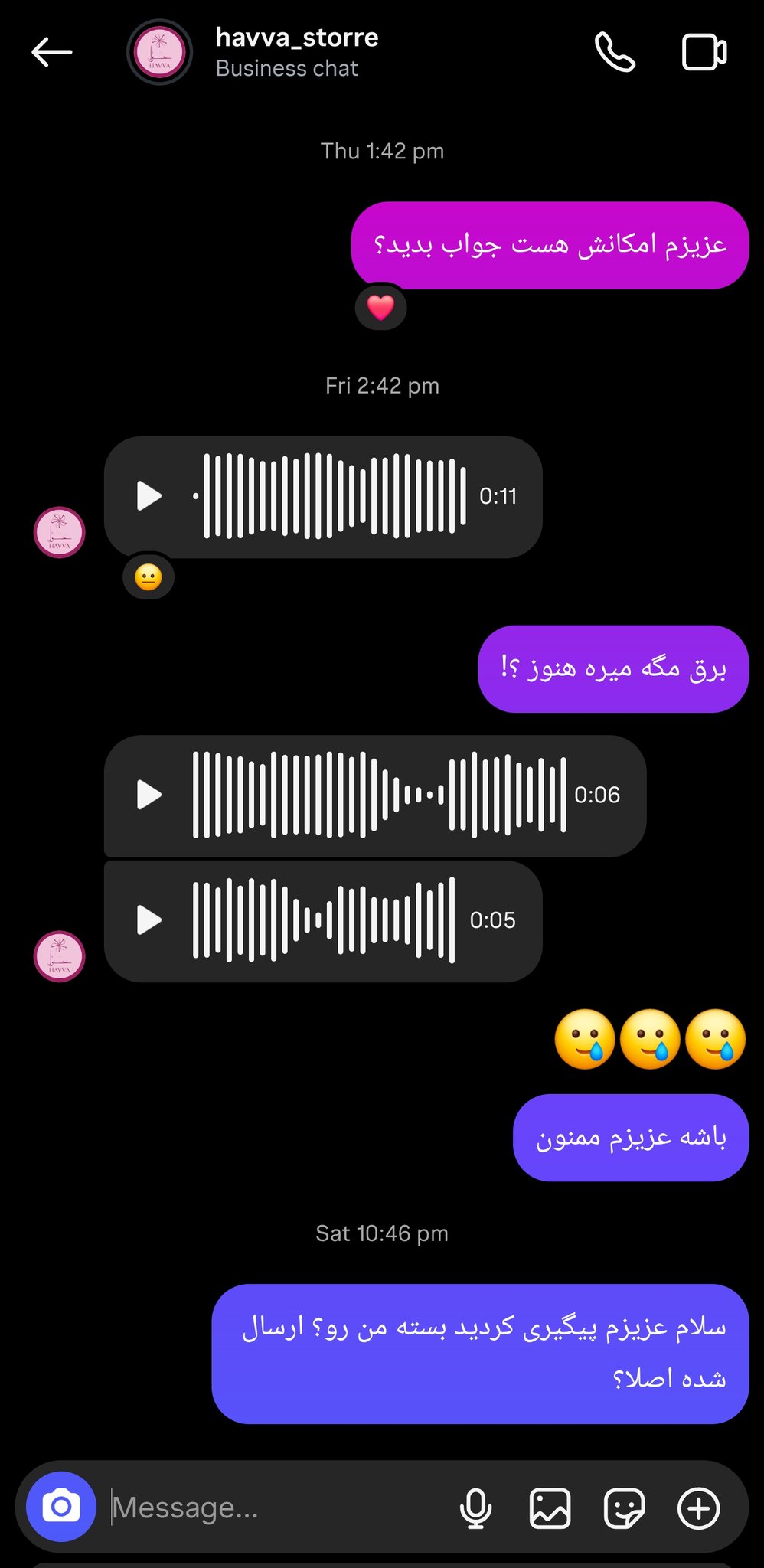Play the 0:06 voice message

point(149,795)
